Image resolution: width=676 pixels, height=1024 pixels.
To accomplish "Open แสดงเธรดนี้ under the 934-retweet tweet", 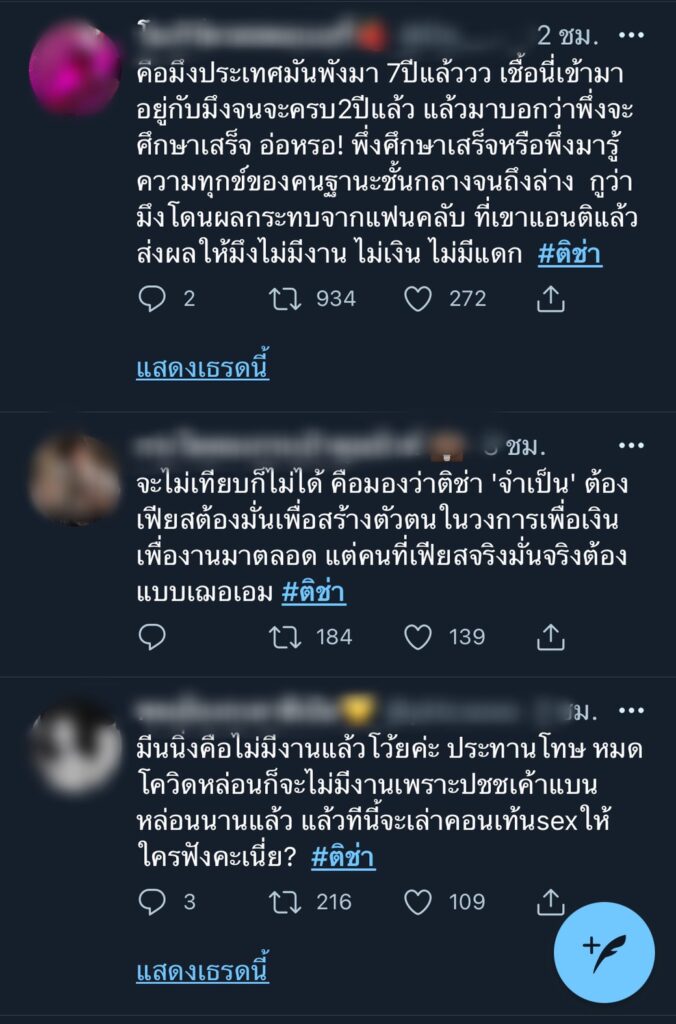I will point(202,368).
